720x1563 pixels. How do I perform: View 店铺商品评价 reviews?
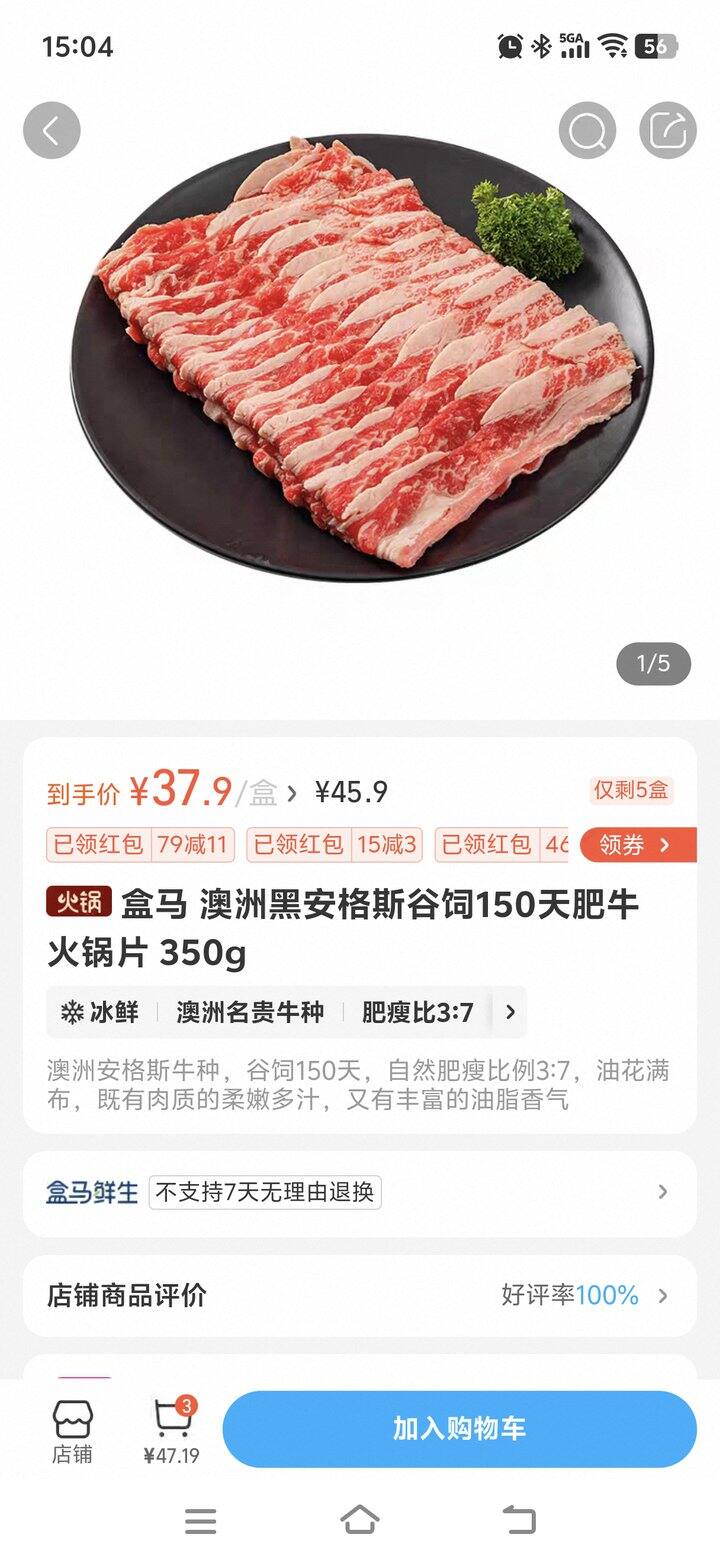(360, 1296)
